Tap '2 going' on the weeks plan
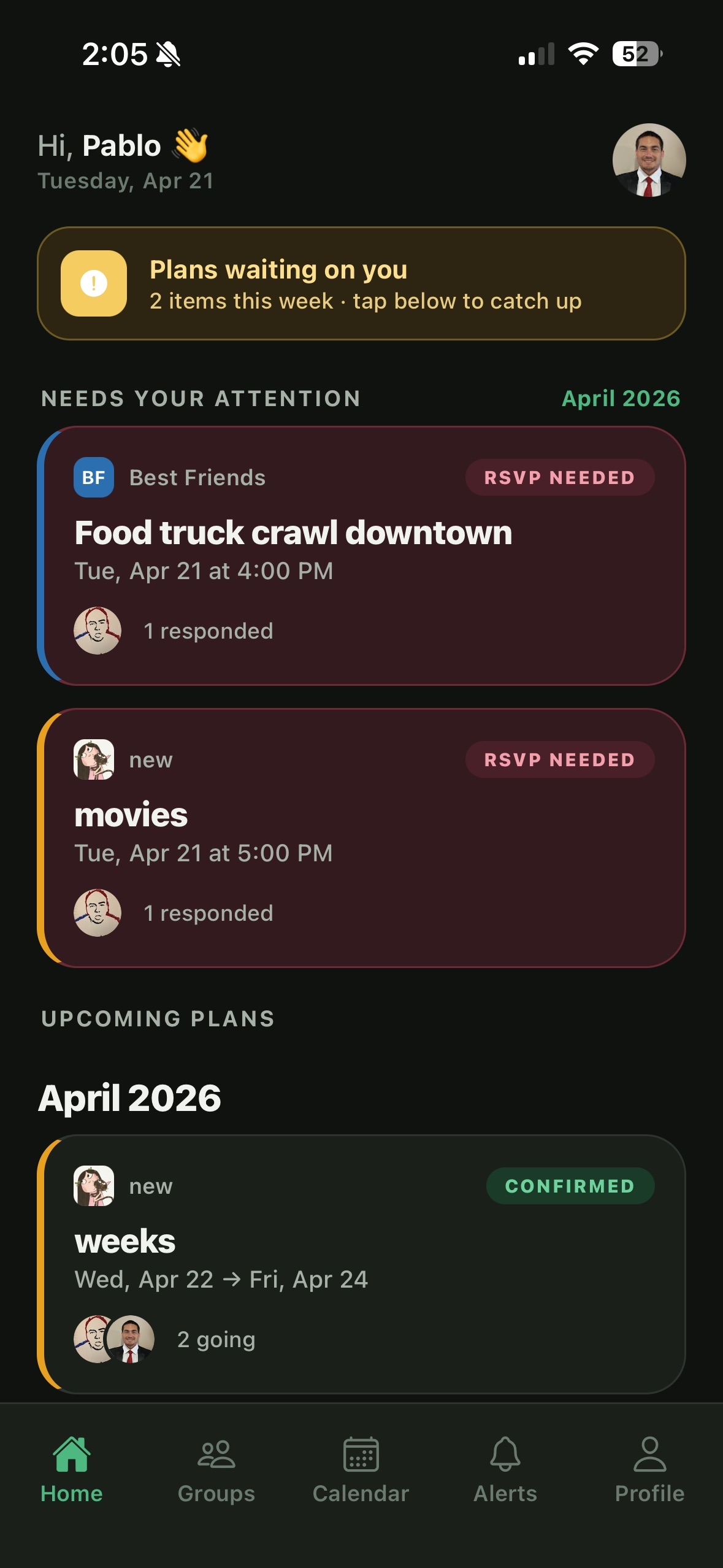Screen dimensions: 723x1568 tap(216, 1339)
